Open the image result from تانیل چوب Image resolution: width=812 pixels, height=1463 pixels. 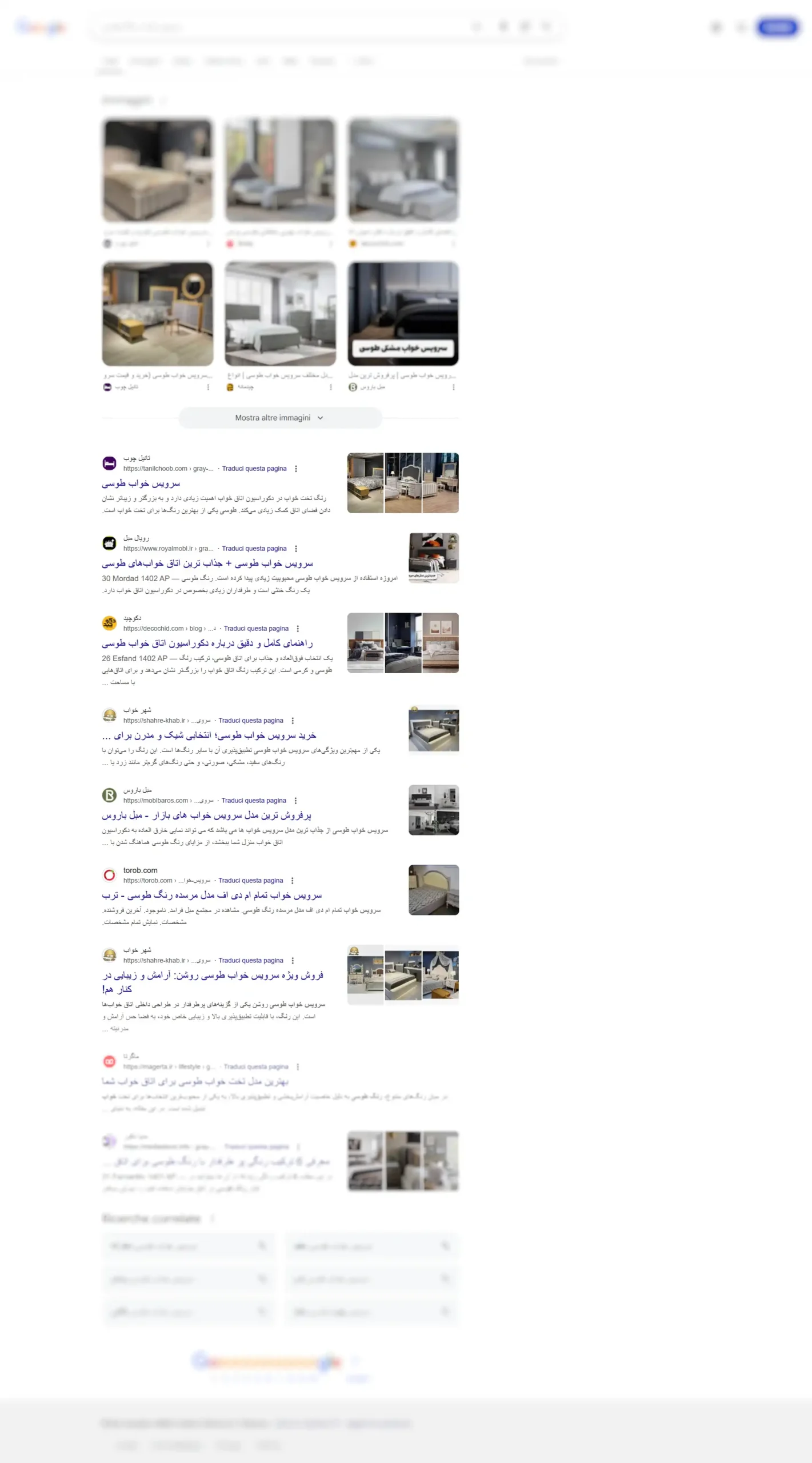pos(158,314)
